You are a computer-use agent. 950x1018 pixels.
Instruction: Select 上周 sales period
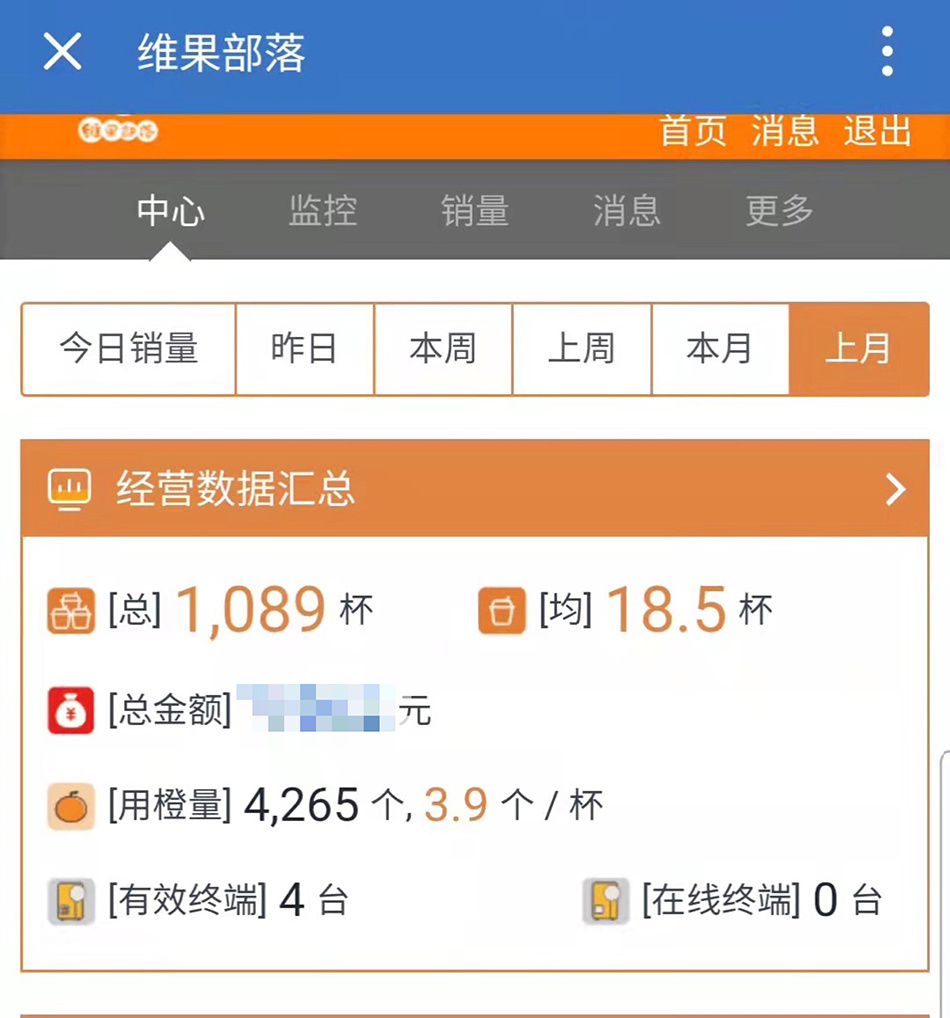tap(581, 349)
